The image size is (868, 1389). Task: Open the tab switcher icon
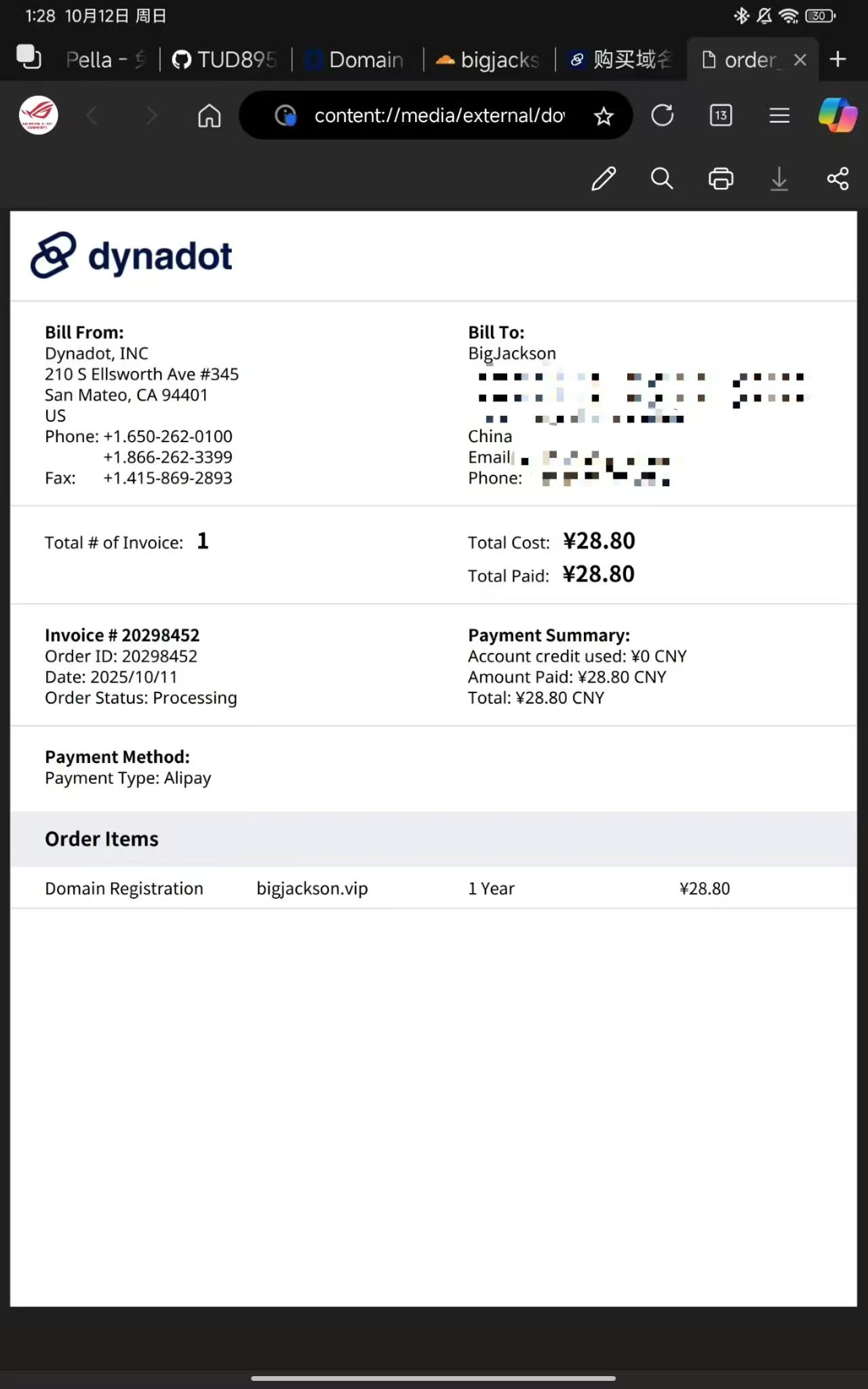coord(28,58)
